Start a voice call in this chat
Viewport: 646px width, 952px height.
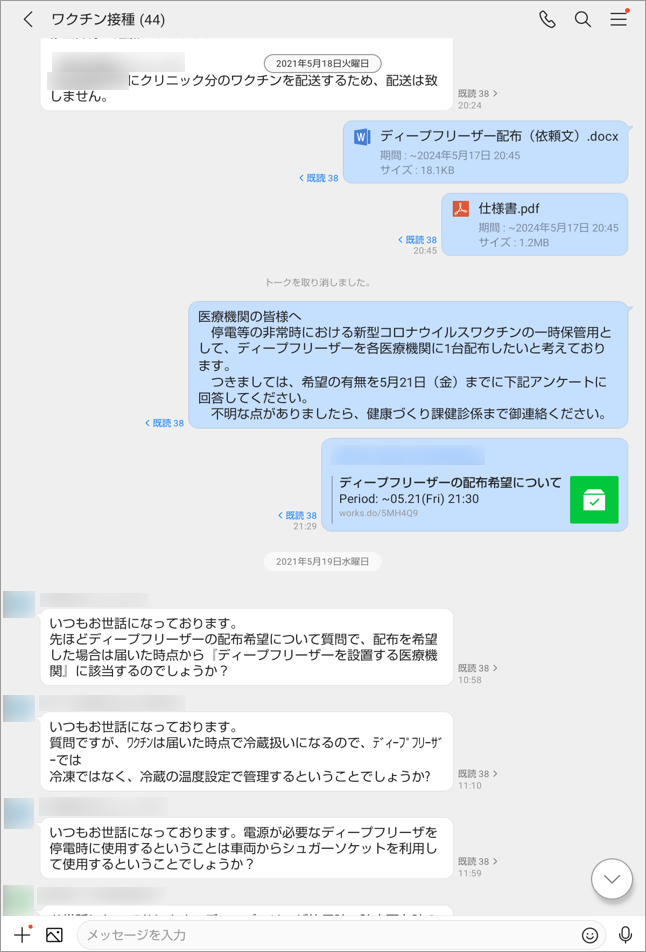(x=547, y=19)
